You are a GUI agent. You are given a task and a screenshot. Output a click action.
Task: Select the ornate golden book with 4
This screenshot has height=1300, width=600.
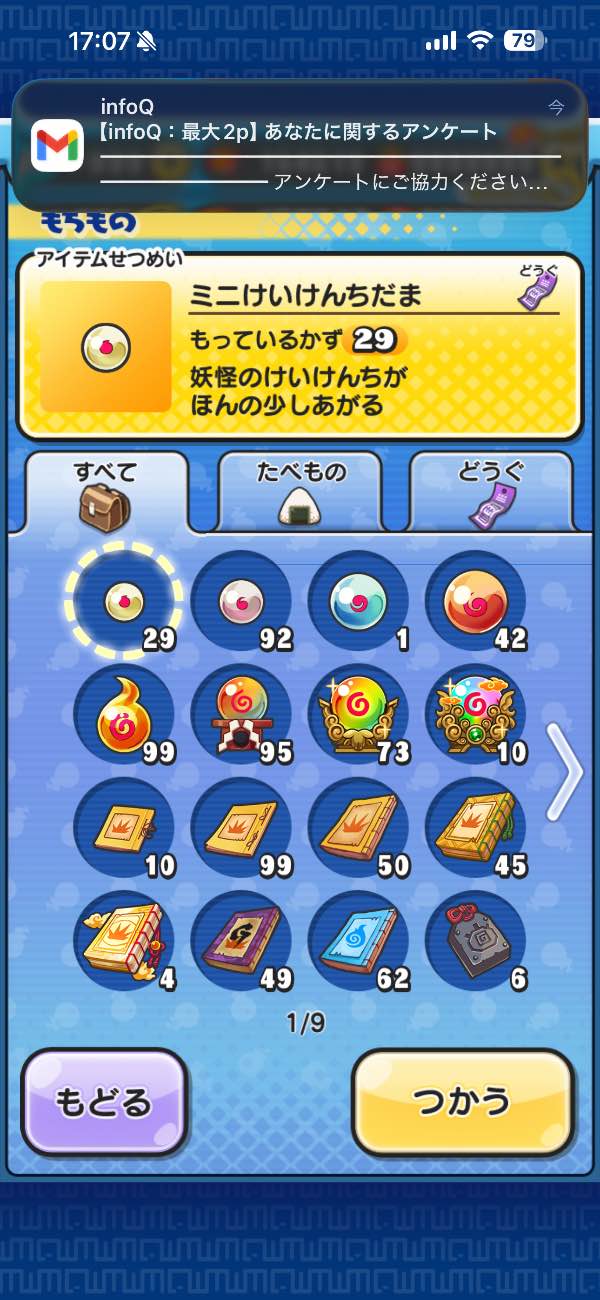[x=124, y=942]
